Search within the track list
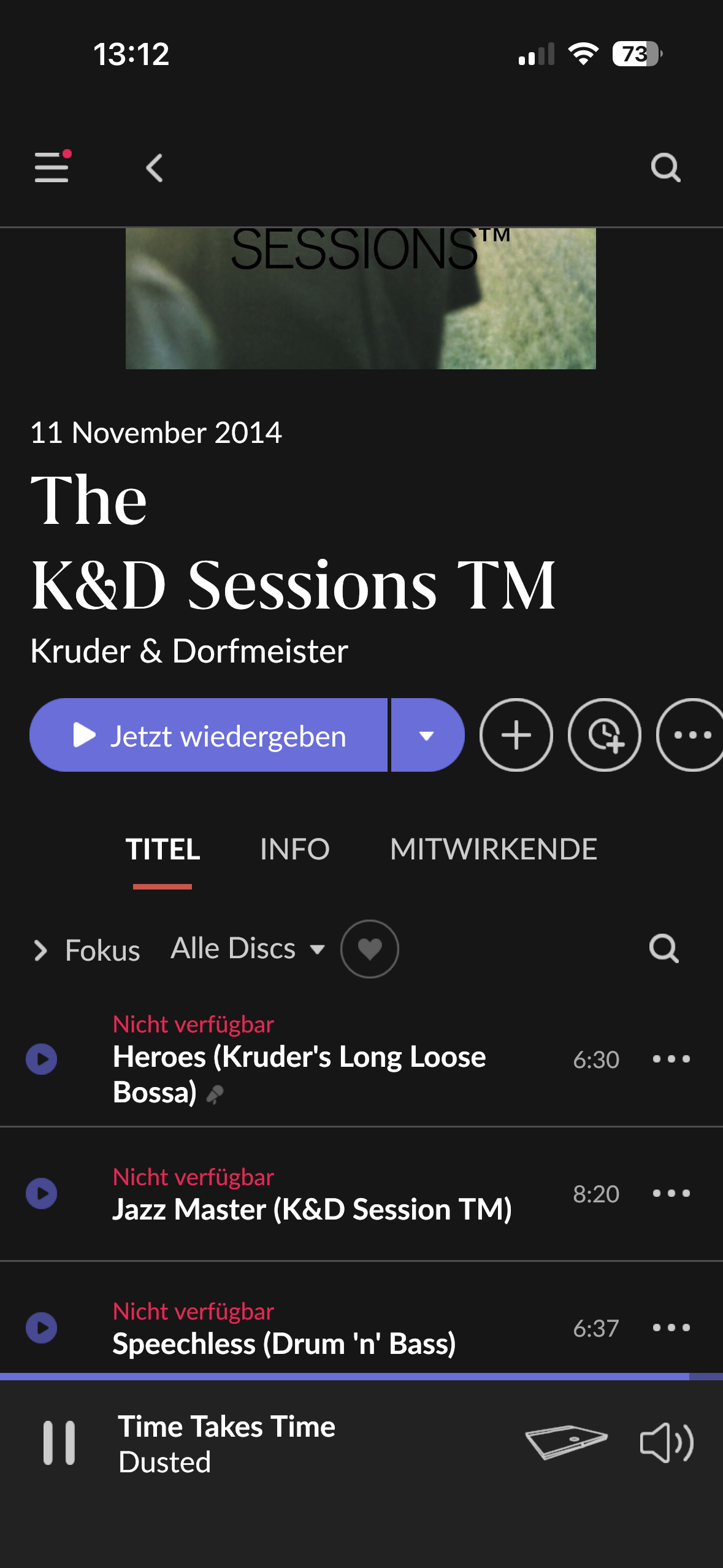This screenshot has height=1568, width=723. [x=664, y=949]
